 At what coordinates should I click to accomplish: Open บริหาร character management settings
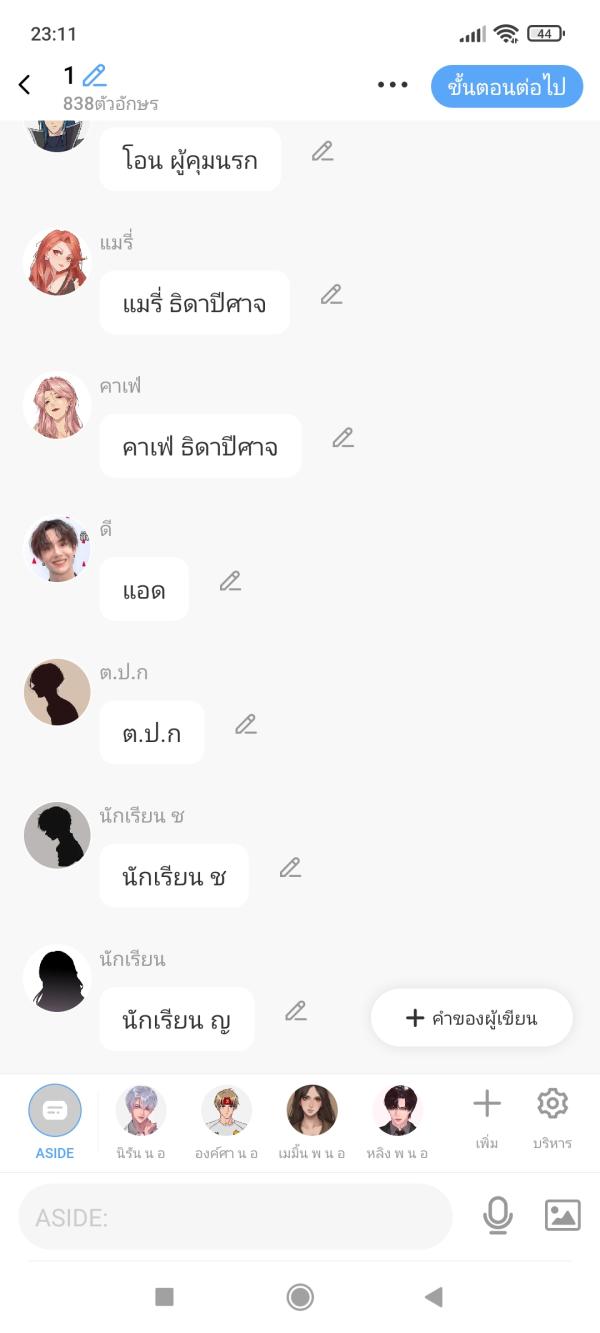point(552,1116)
